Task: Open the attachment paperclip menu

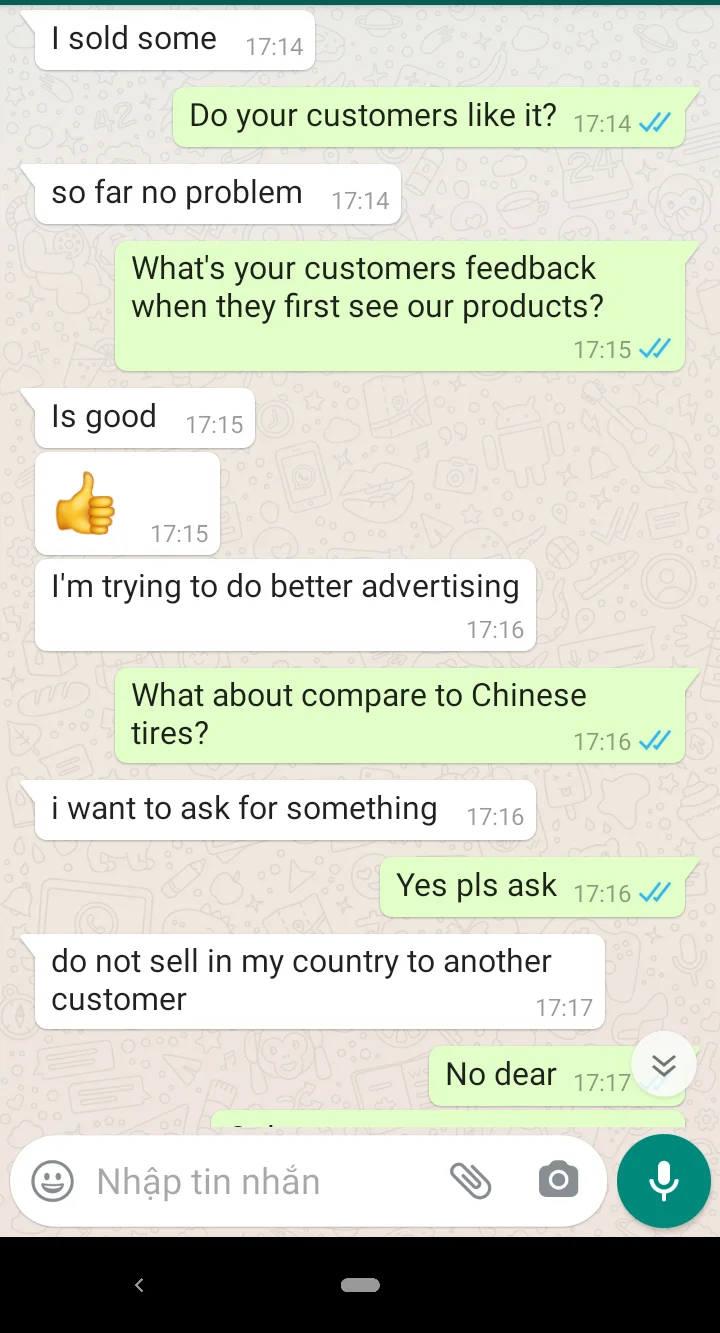Action: tap(470, 1181)
